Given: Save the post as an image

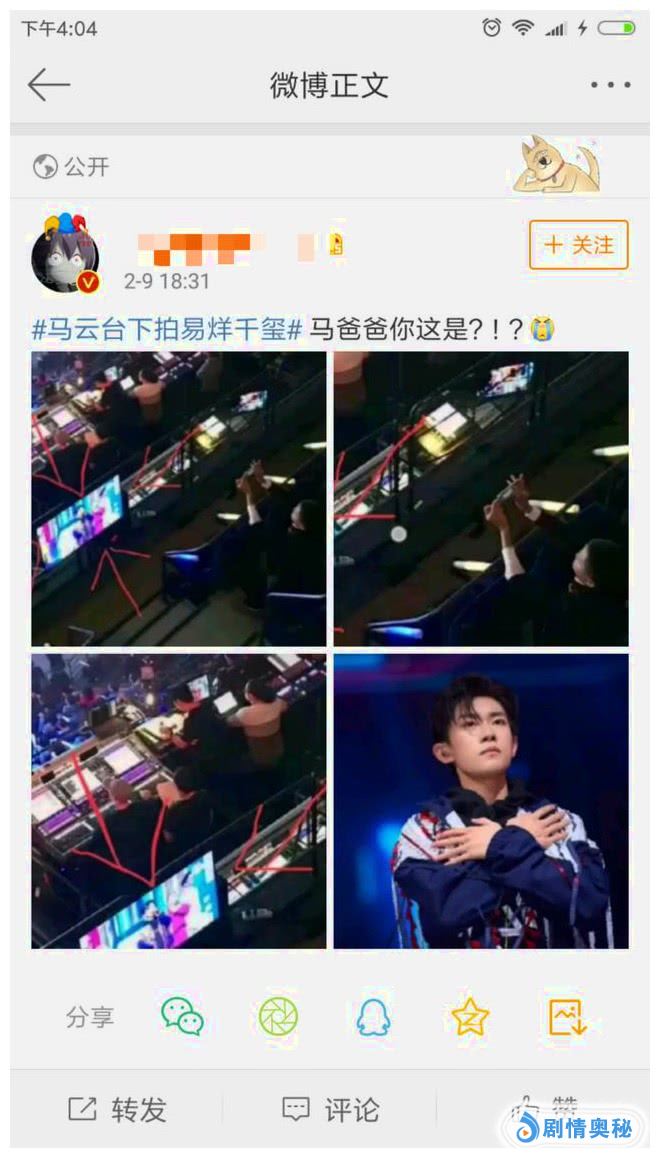Looking at the screenshot, I should coord(567,1017).
